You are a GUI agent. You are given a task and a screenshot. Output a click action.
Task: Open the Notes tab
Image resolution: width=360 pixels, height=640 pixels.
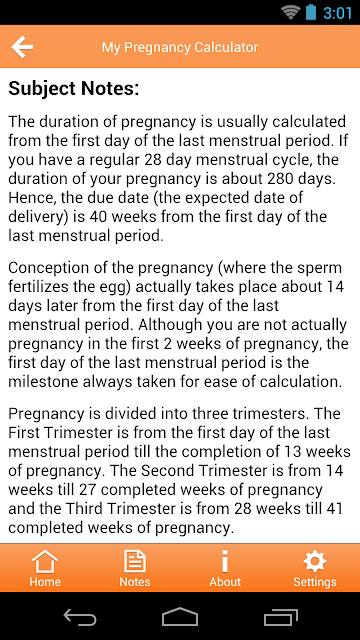click(135, 568)
